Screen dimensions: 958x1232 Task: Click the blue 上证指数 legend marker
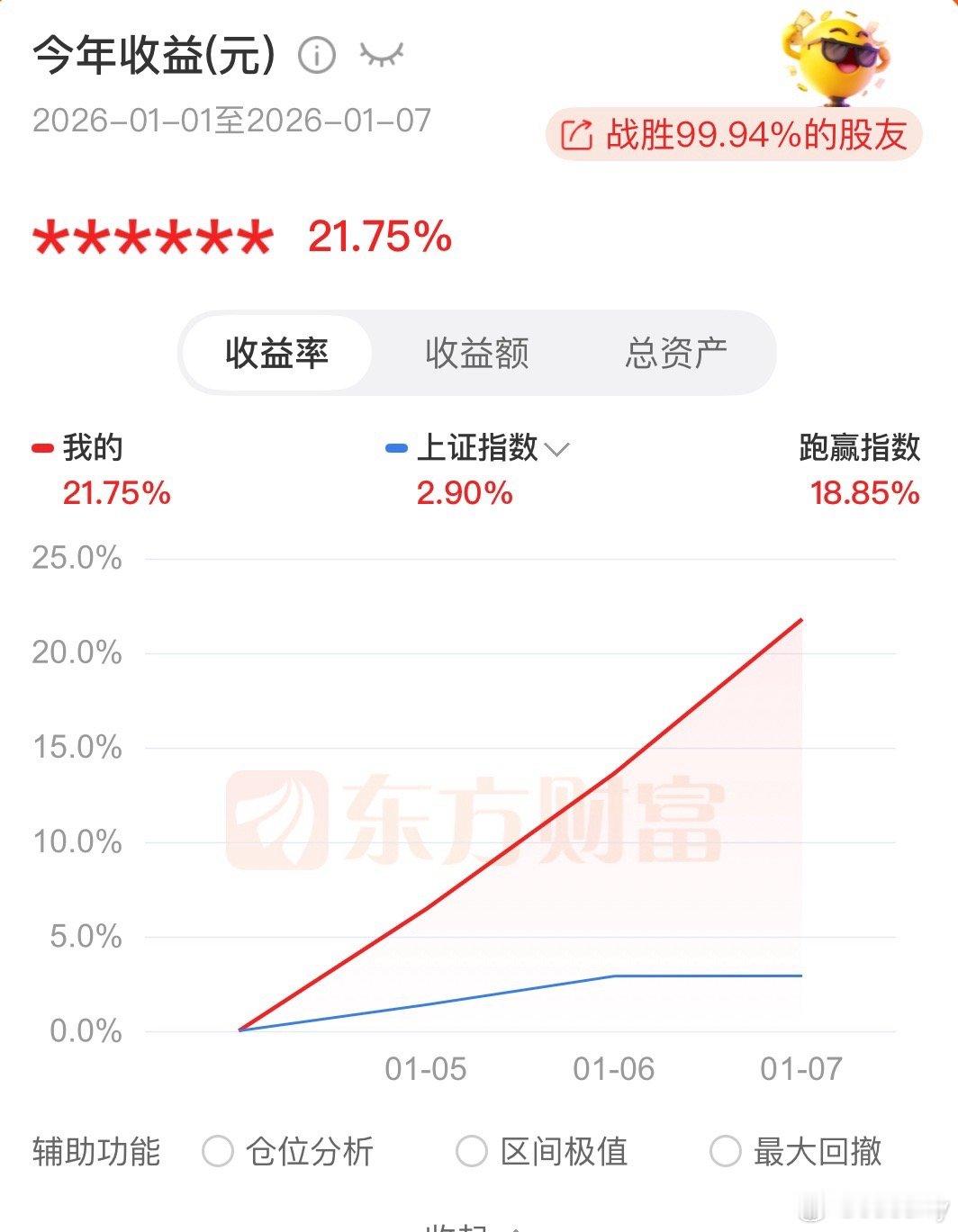coord(397,446)
